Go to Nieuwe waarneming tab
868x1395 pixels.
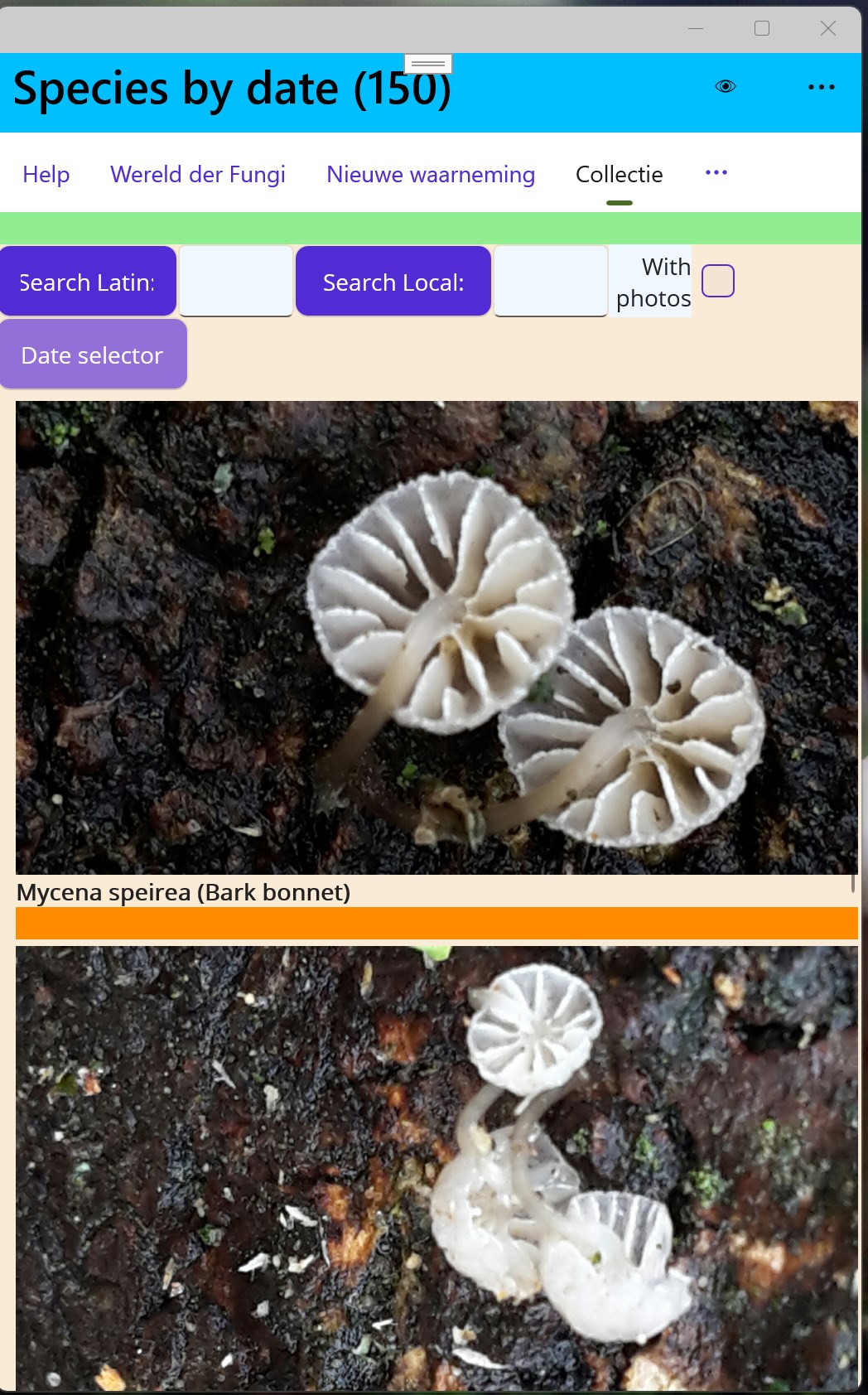point(431,175)
